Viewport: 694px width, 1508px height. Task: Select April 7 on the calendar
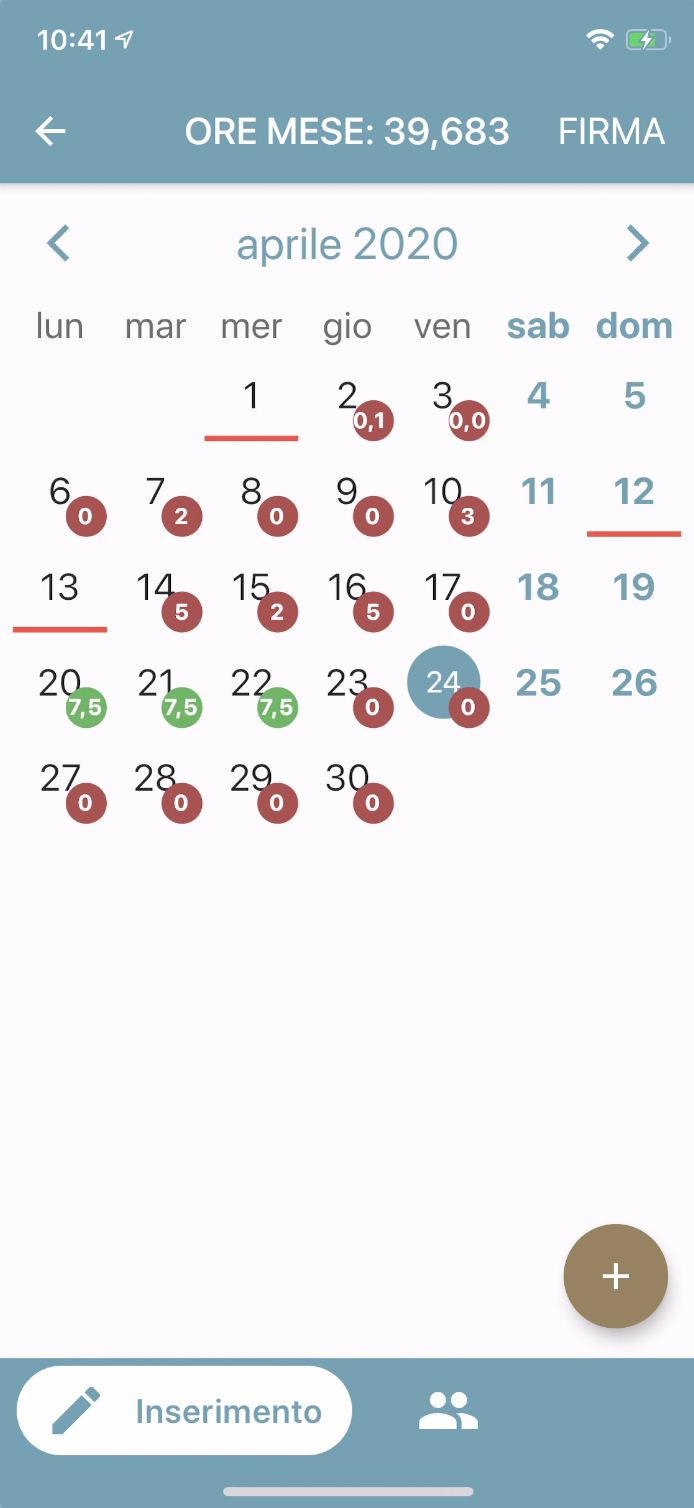click(x=157, y=493)
